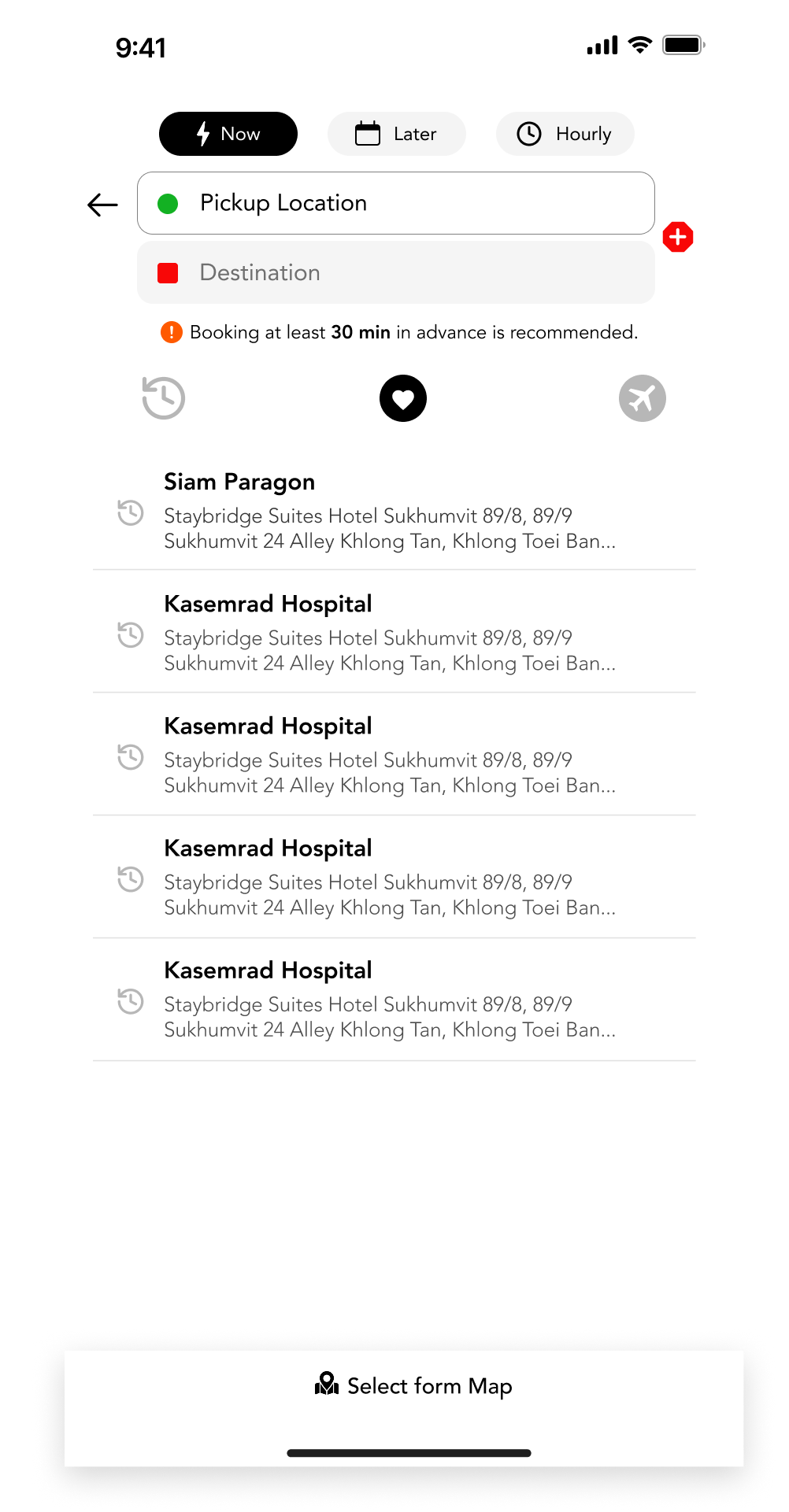Image resolution: width=789 pixels, height=1512 pixels.
Task: Go back using the arrow
Action: pyautogui.click(x=102, y=205)
